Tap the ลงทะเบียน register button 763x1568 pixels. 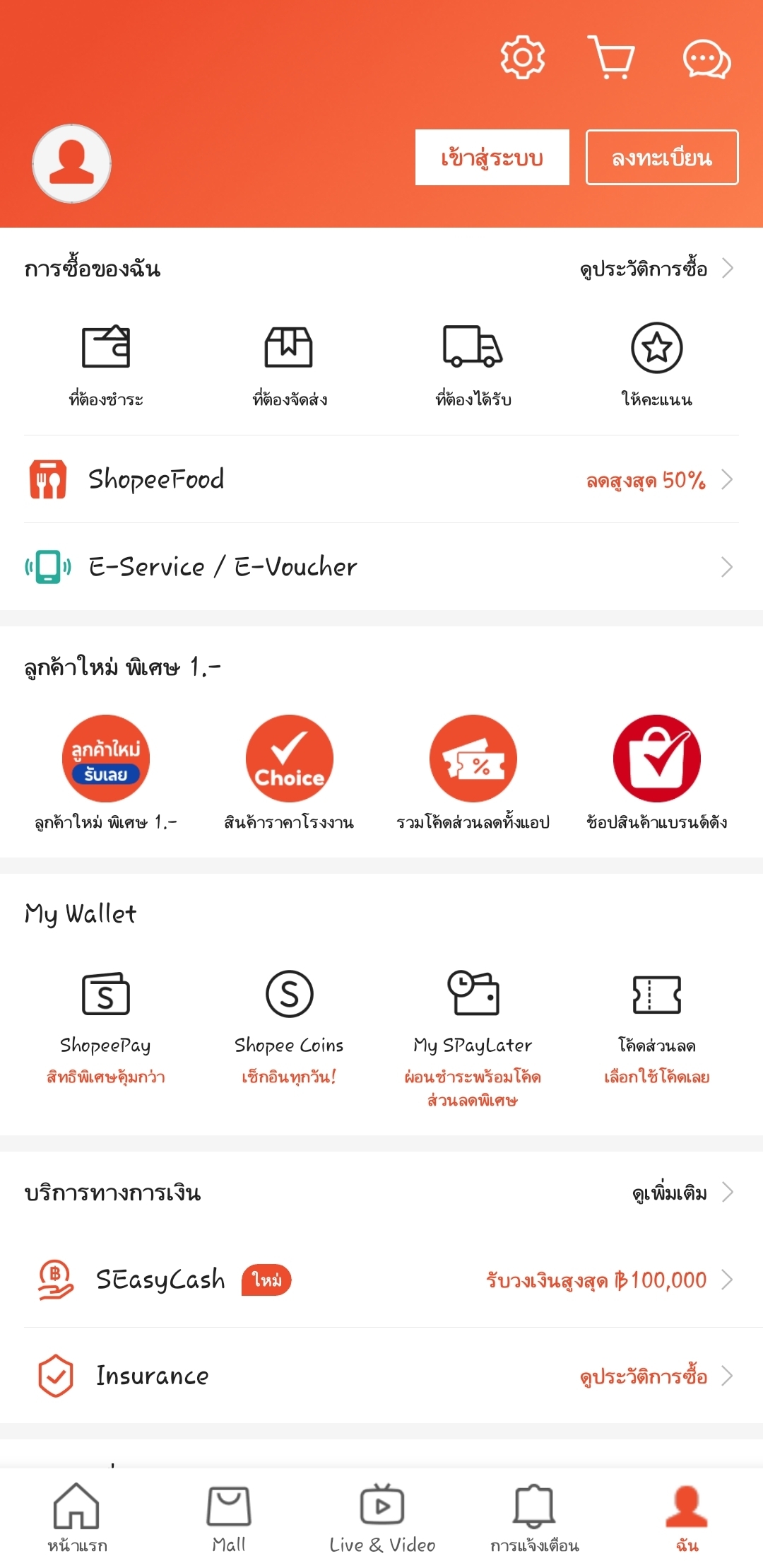point(662,158)
